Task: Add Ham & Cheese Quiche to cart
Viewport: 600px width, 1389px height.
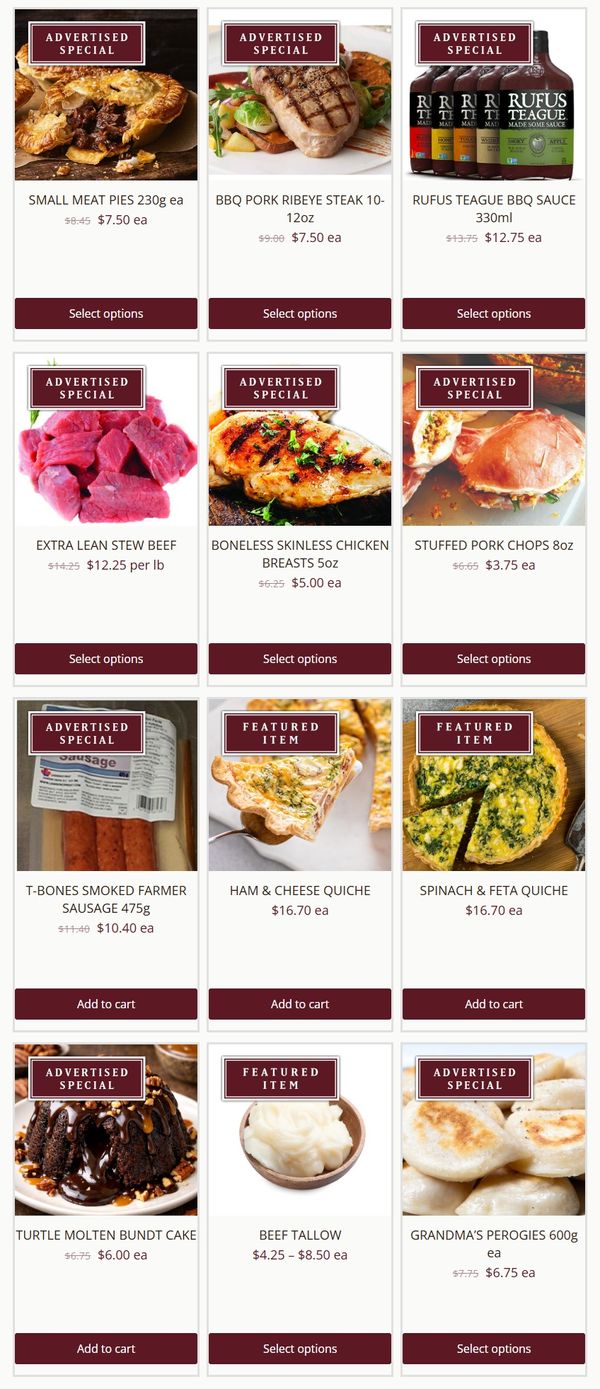Action: 300,1003
